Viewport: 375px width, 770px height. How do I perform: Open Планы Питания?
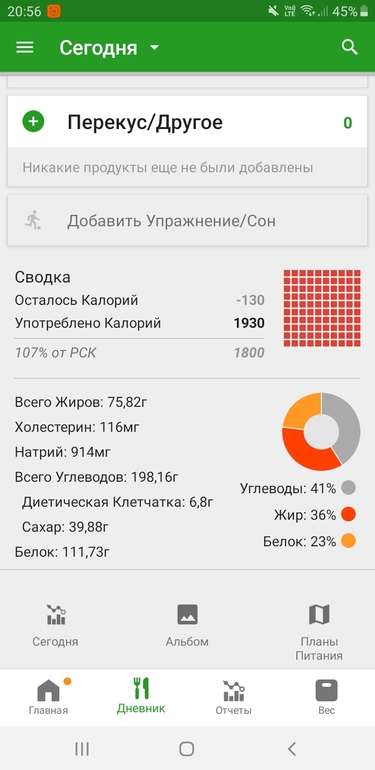tap(319, 631)
